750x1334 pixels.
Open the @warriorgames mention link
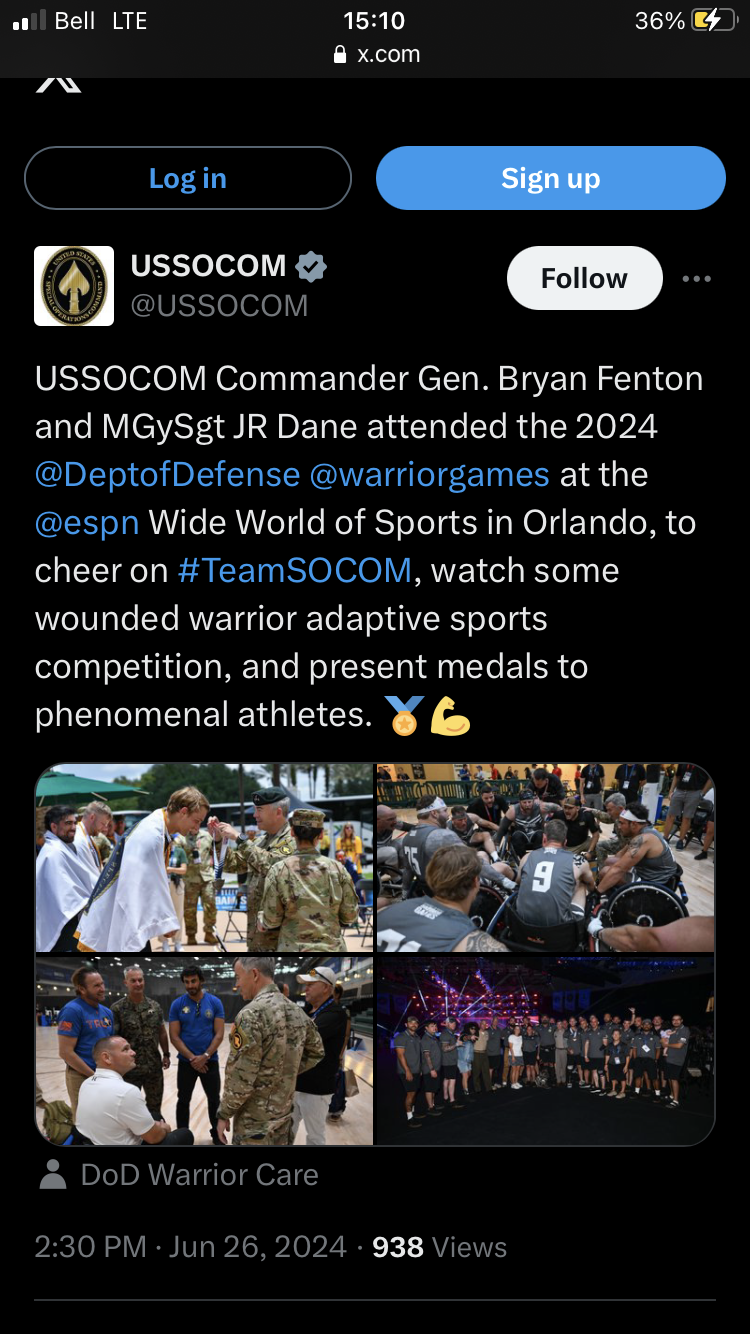[x=430, y=474]
